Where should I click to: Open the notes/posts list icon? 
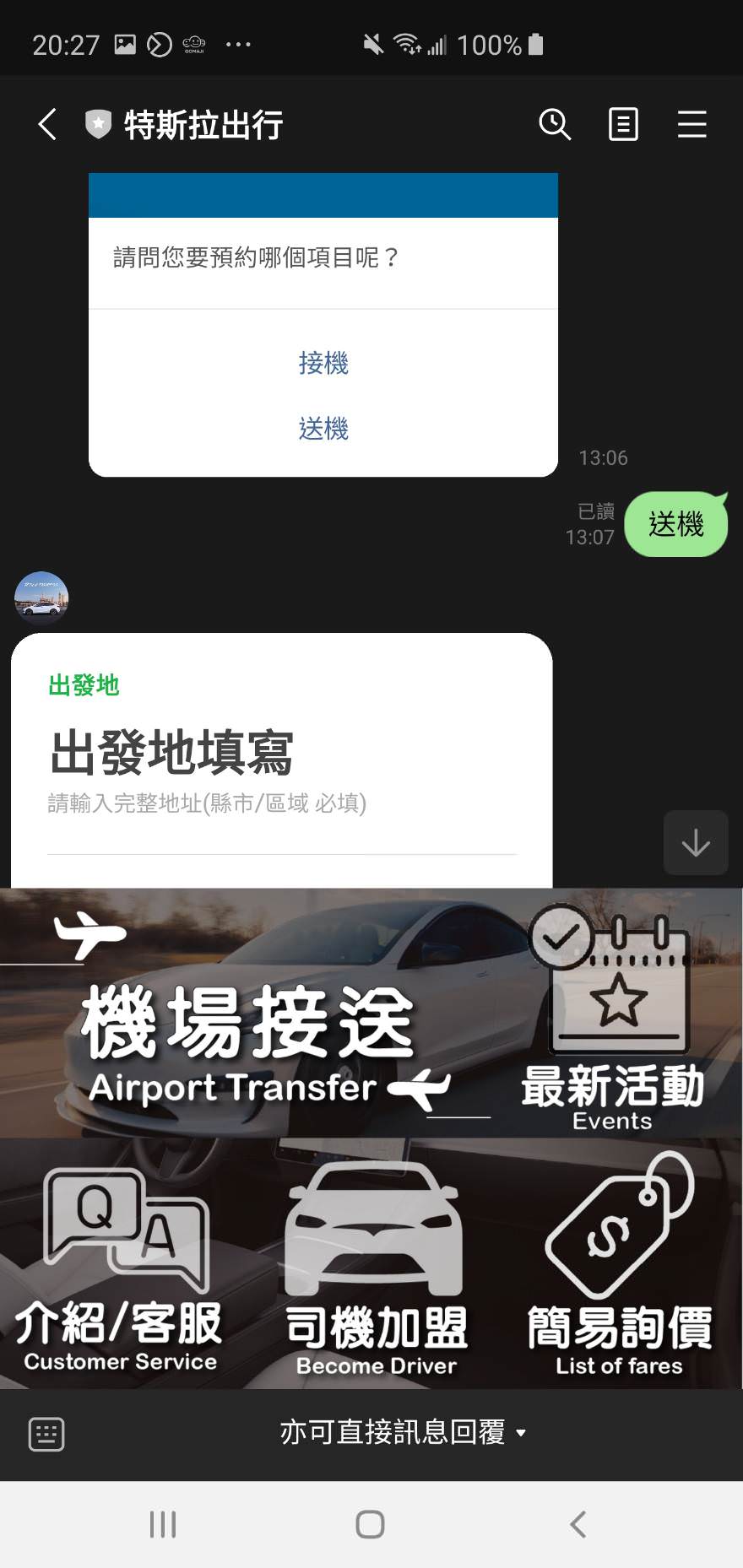[x=623, y=124]
